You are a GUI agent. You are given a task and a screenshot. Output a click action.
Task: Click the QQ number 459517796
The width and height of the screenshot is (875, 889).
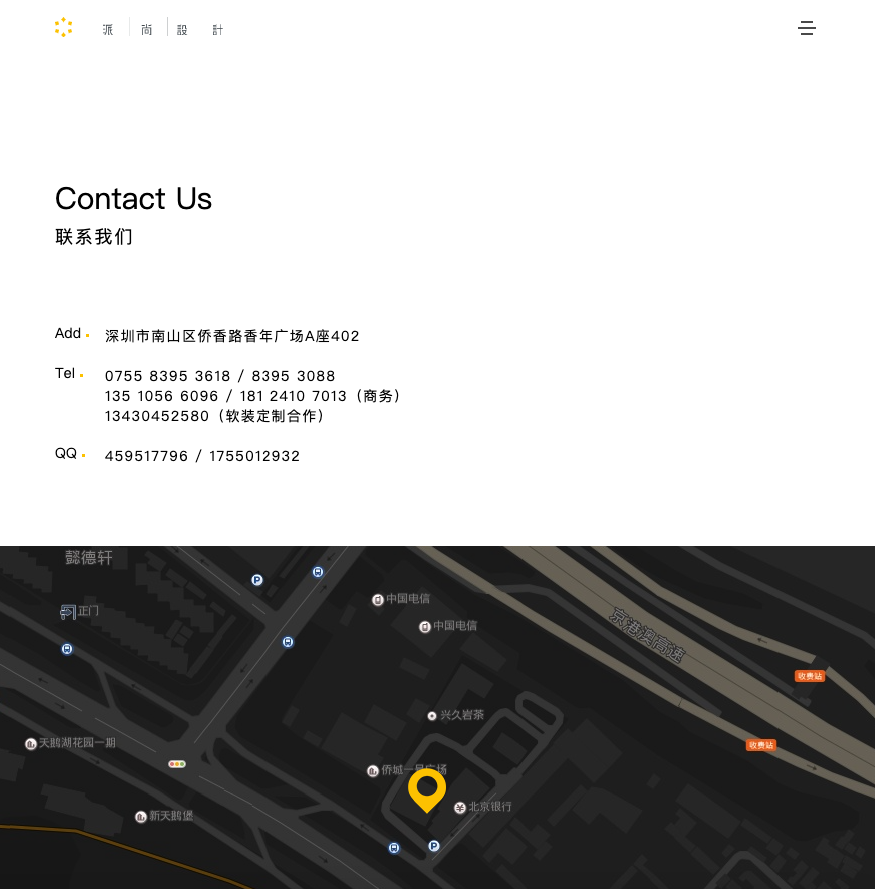[146, 456]
